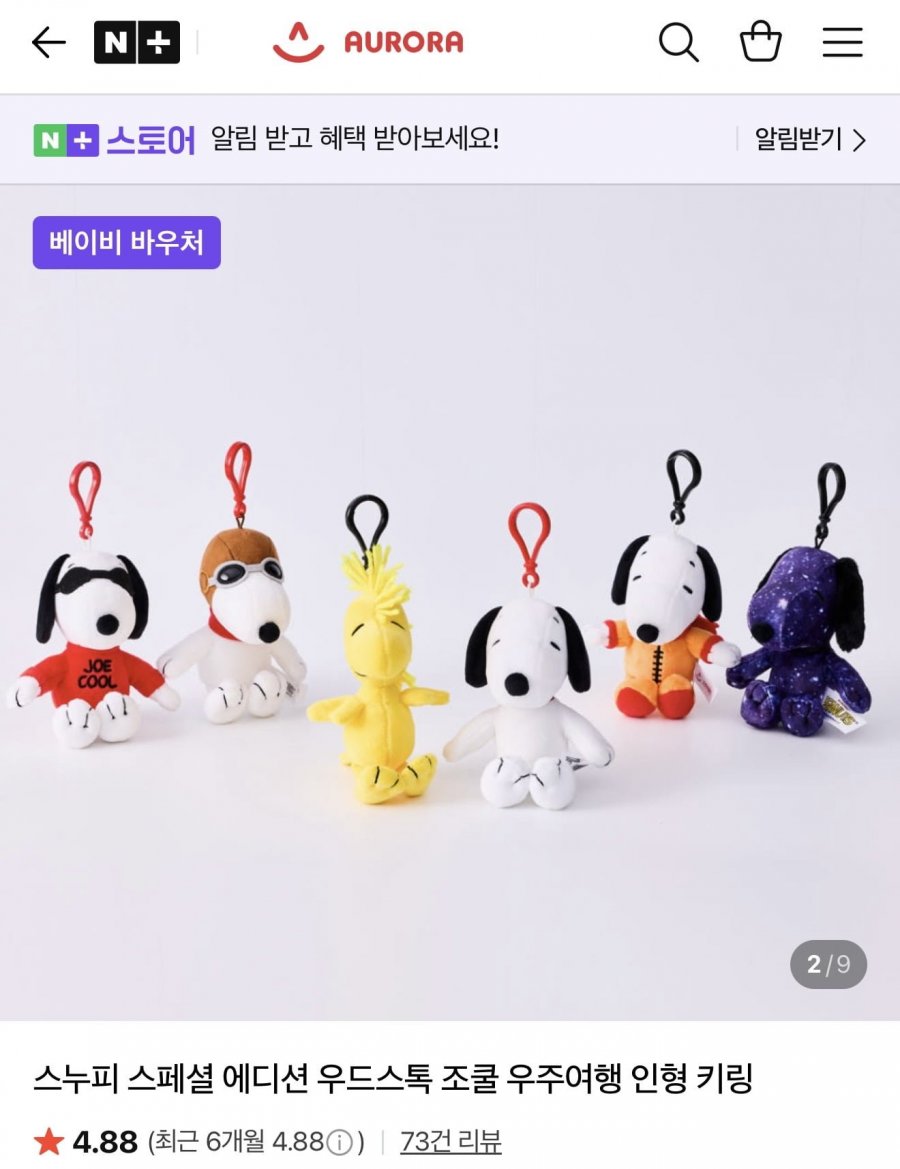900x1169 pixels.
Task: Go back with the arrow icon
Action: 48,43
